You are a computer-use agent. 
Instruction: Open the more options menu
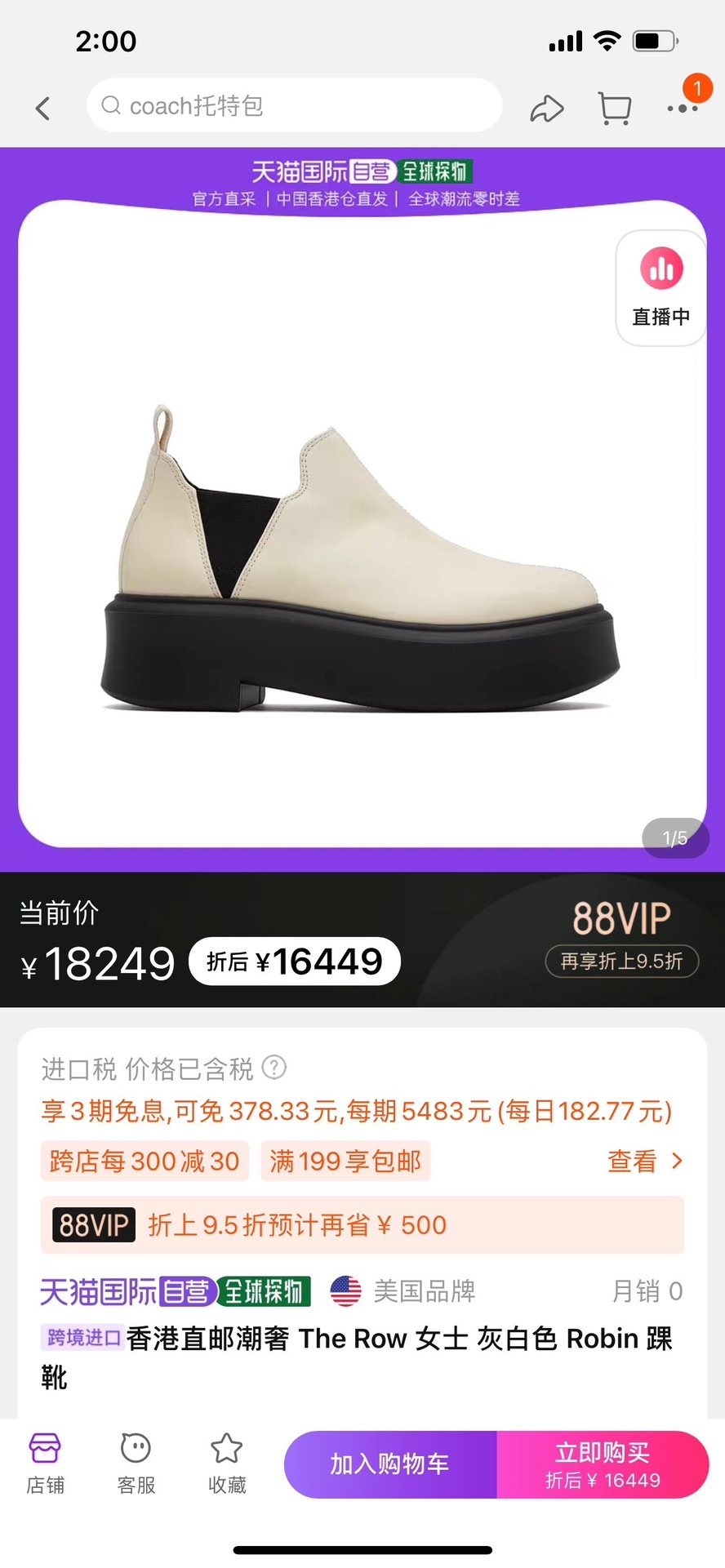[682, 107]
